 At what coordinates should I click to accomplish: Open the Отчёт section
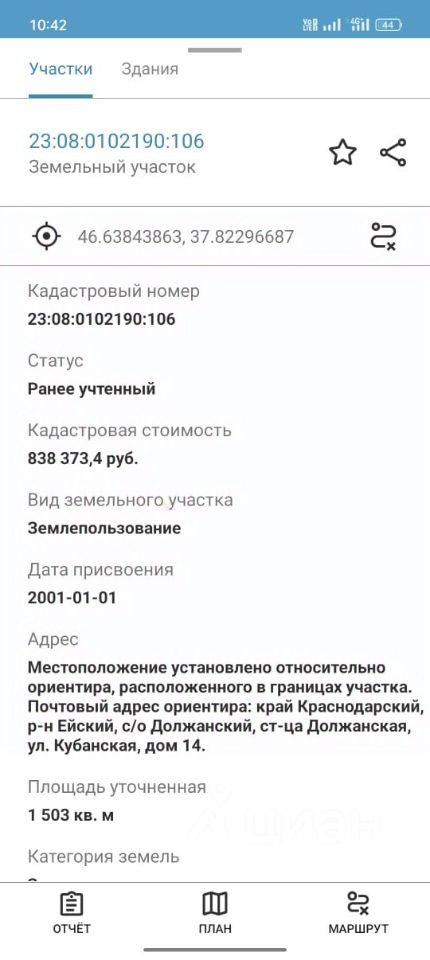click(x=72, y=913)
